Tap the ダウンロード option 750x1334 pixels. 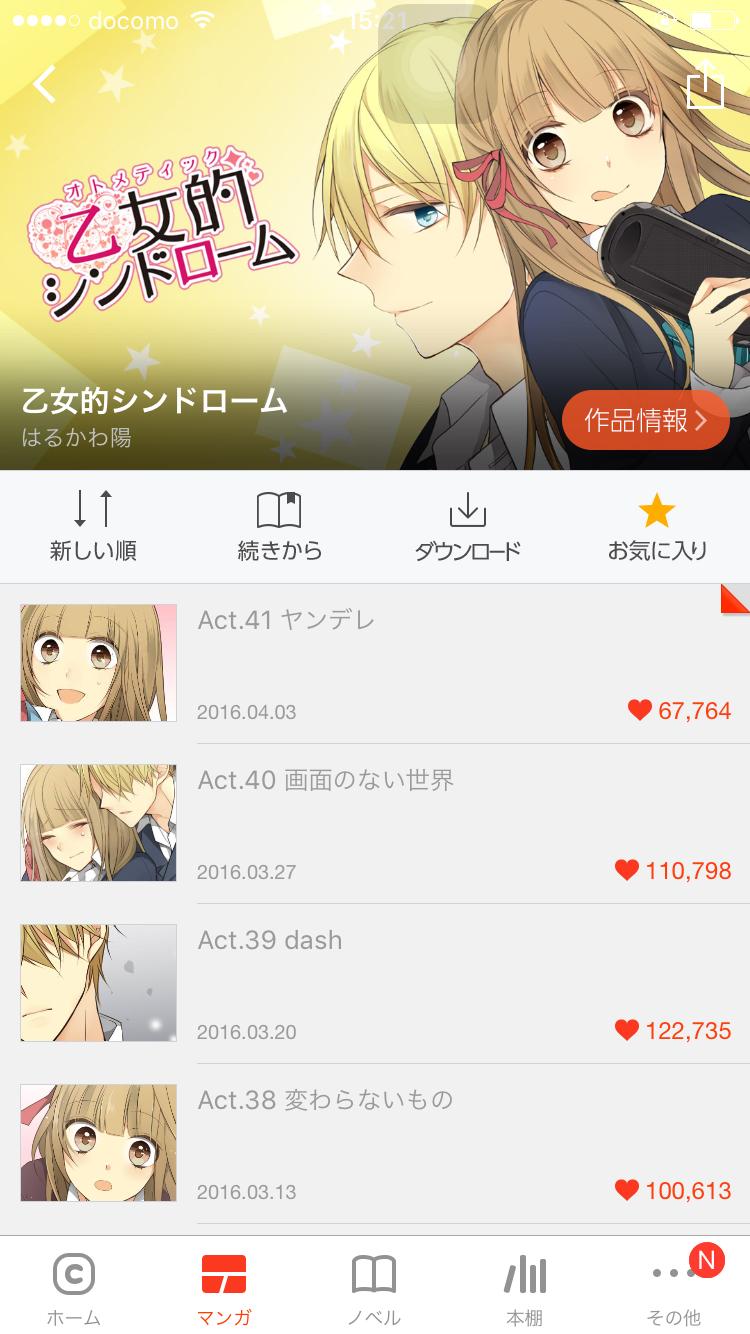tap(467, 525)
